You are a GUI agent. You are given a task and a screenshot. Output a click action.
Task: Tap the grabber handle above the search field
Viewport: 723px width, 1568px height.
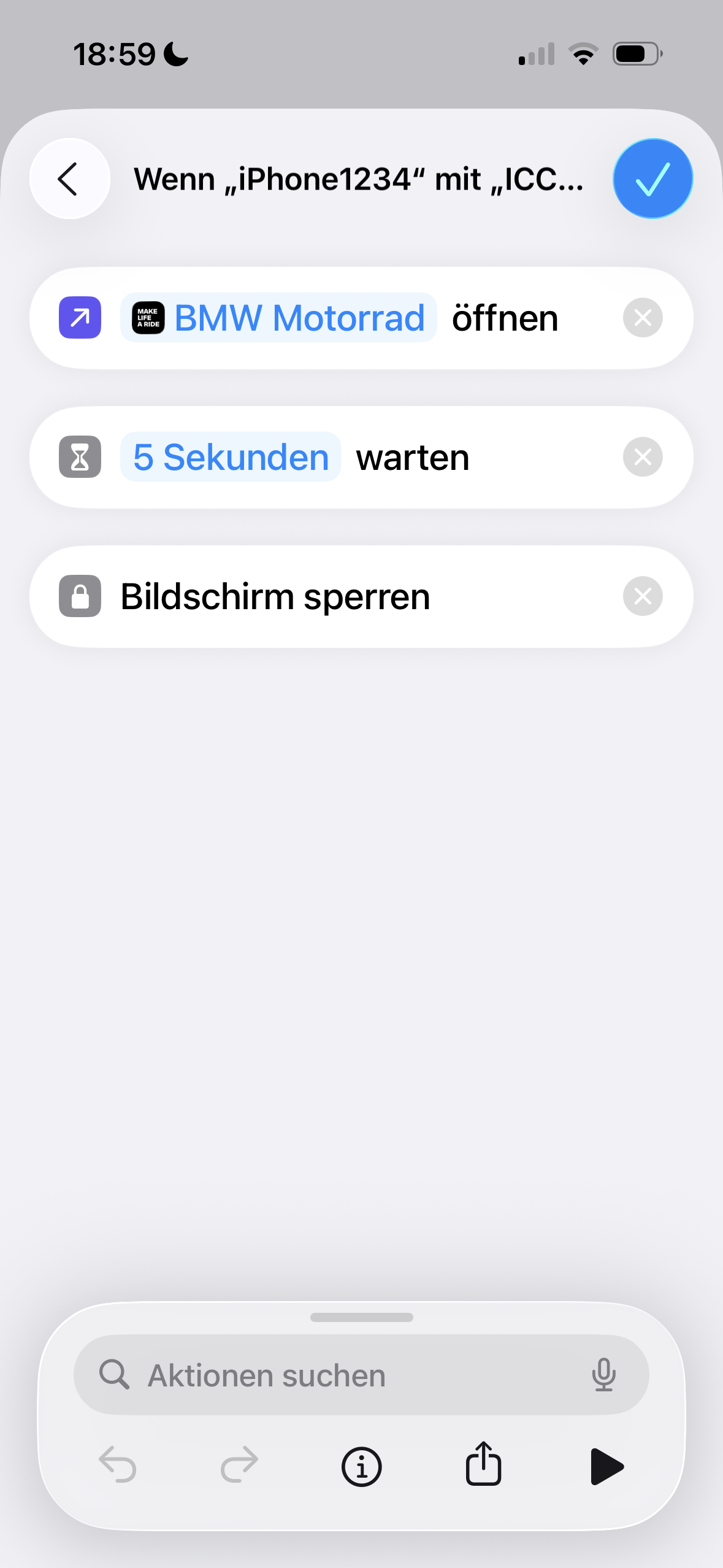361,1317
